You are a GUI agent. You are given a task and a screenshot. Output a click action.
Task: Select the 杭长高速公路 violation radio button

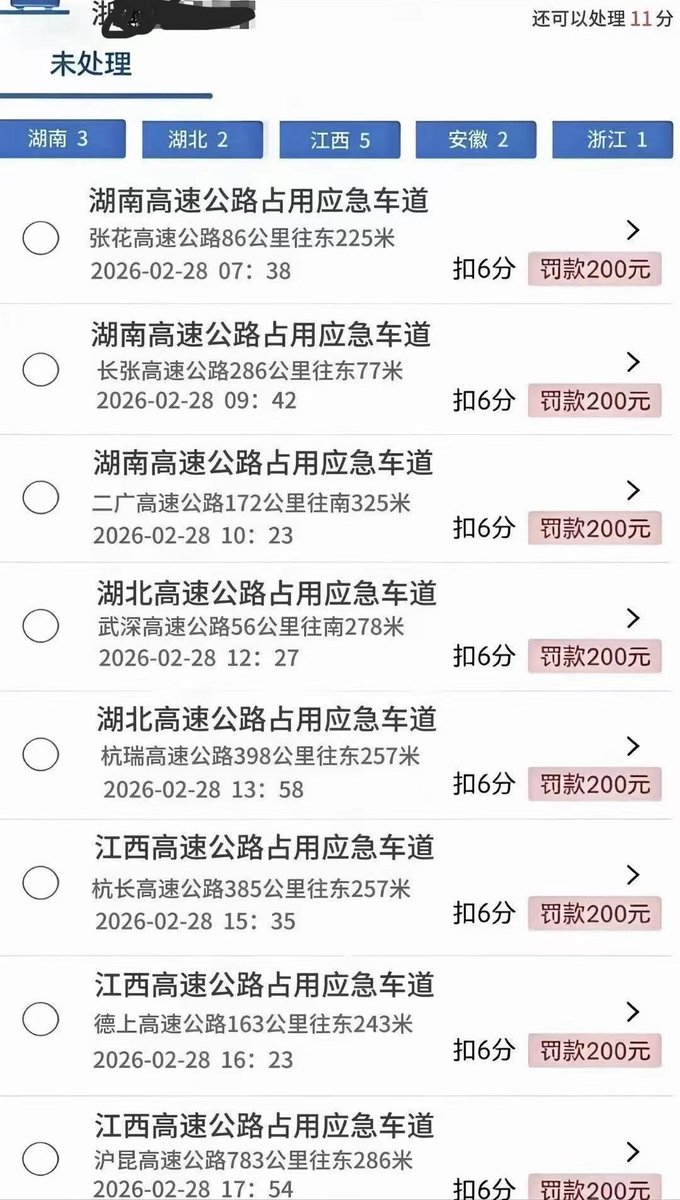40,883
